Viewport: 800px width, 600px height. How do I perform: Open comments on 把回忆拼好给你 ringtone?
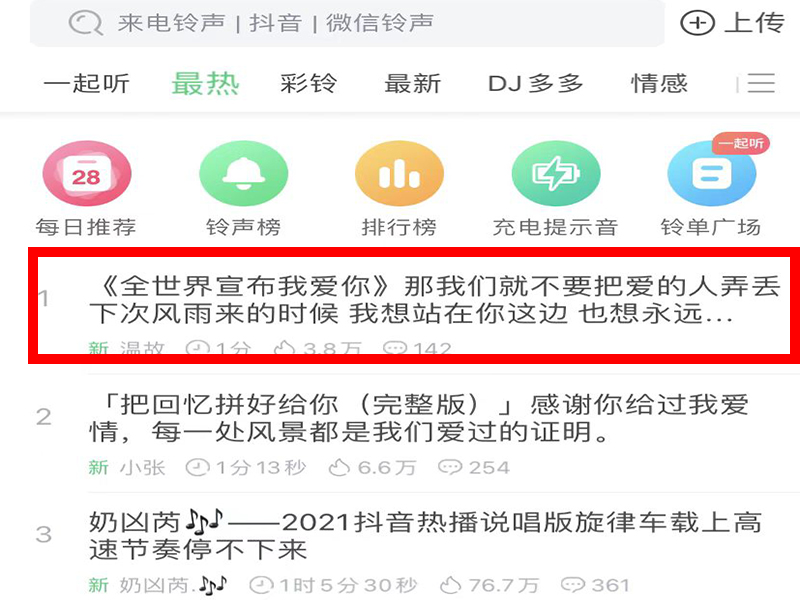[x=474, y=467]
